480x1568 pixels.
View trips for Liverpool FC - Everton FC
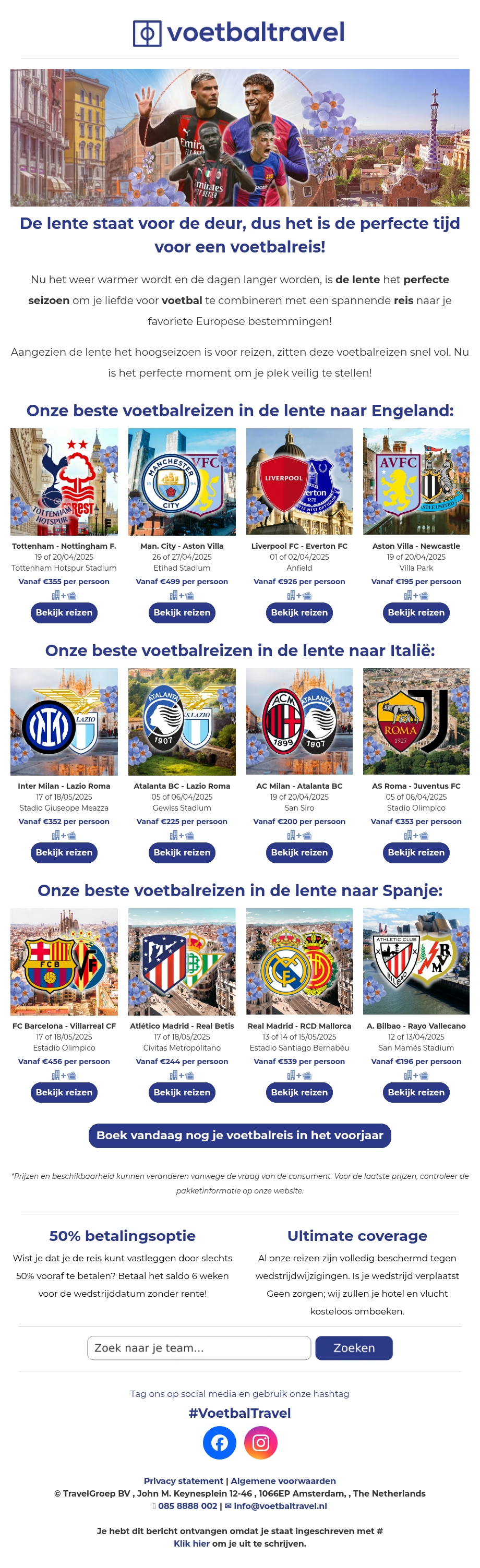point(299,612)
